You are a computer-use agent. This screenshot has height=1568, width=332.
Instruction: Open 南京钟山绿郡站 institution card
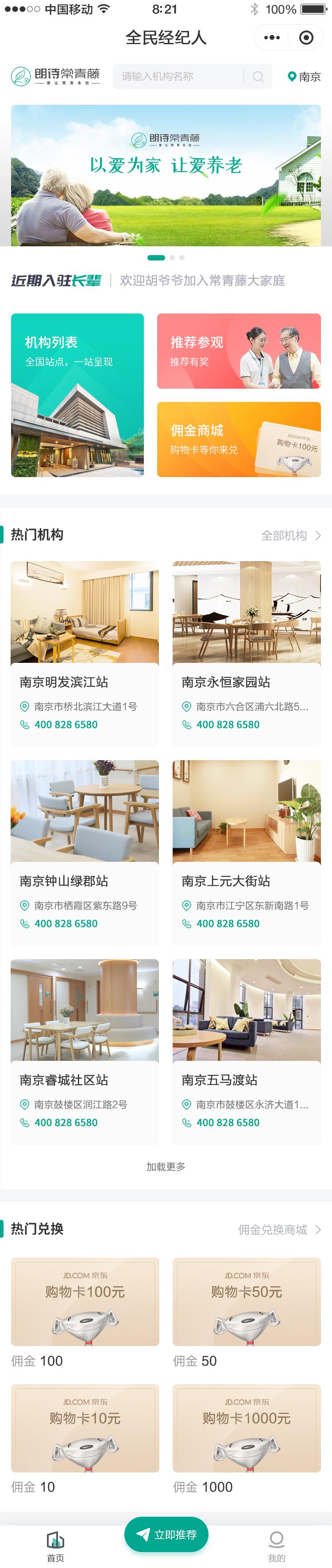(85, 852)
